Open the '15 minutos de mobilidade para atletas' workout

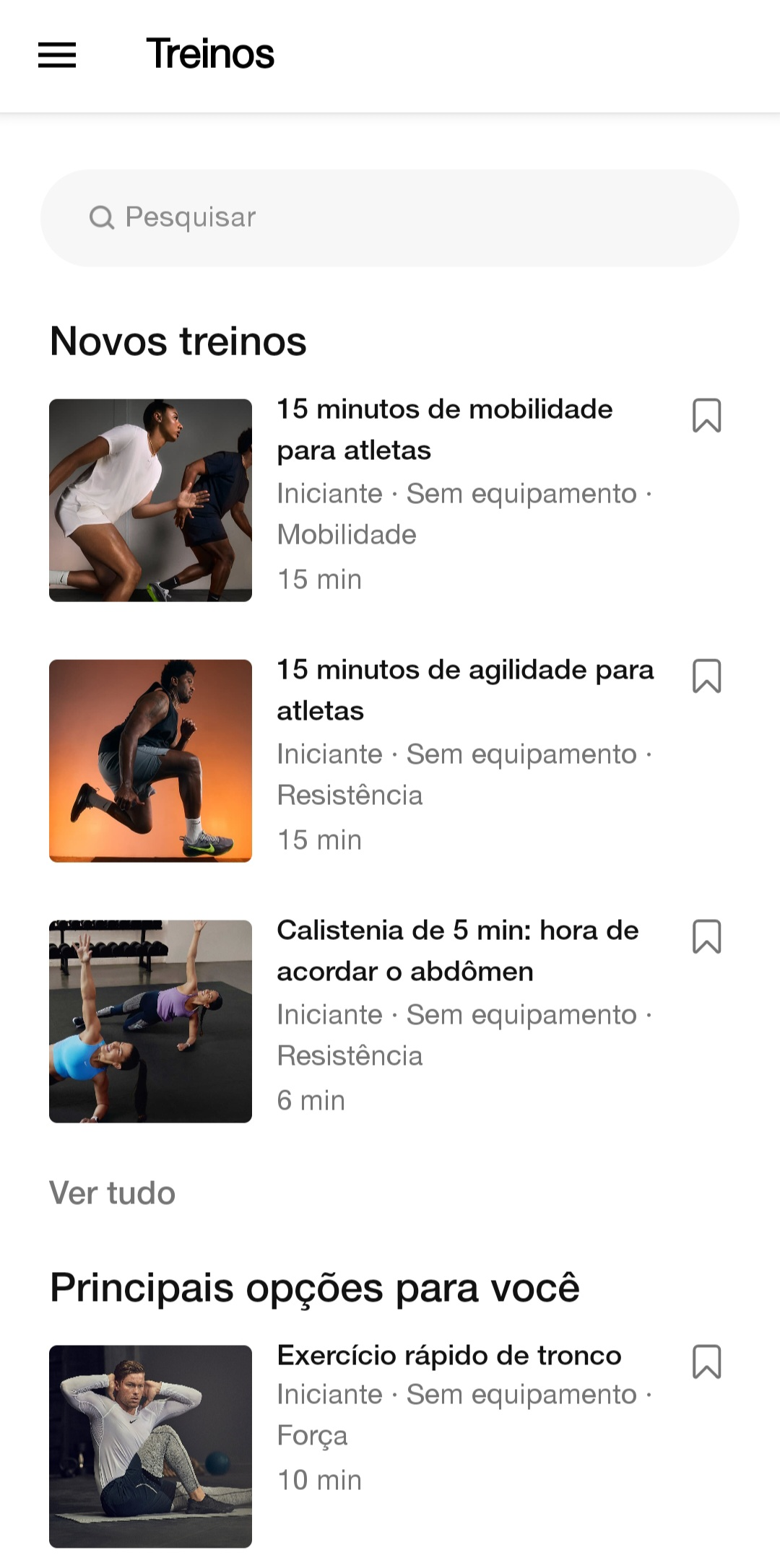445,430
